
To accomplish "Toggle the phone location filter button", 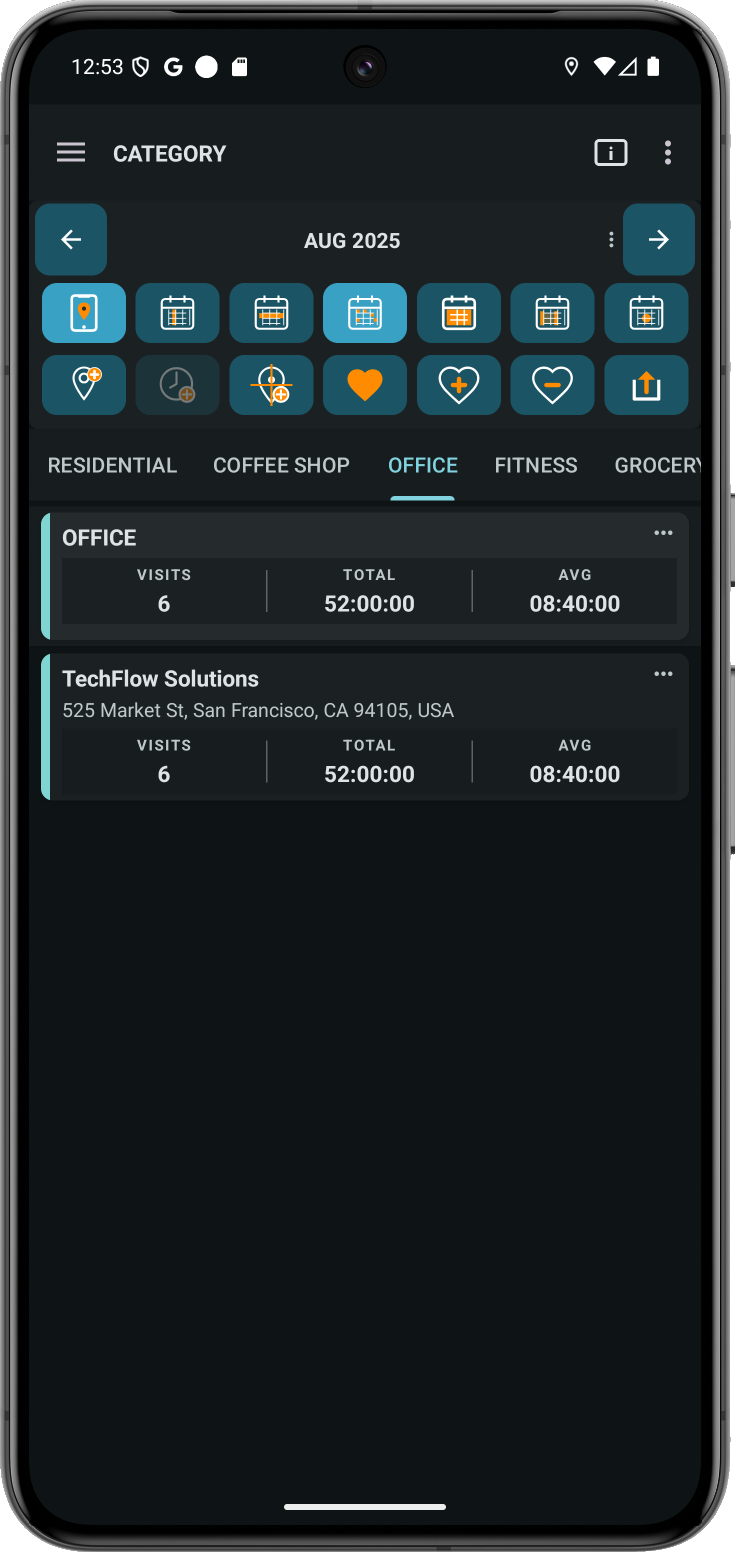I will [x=84, y=313].
